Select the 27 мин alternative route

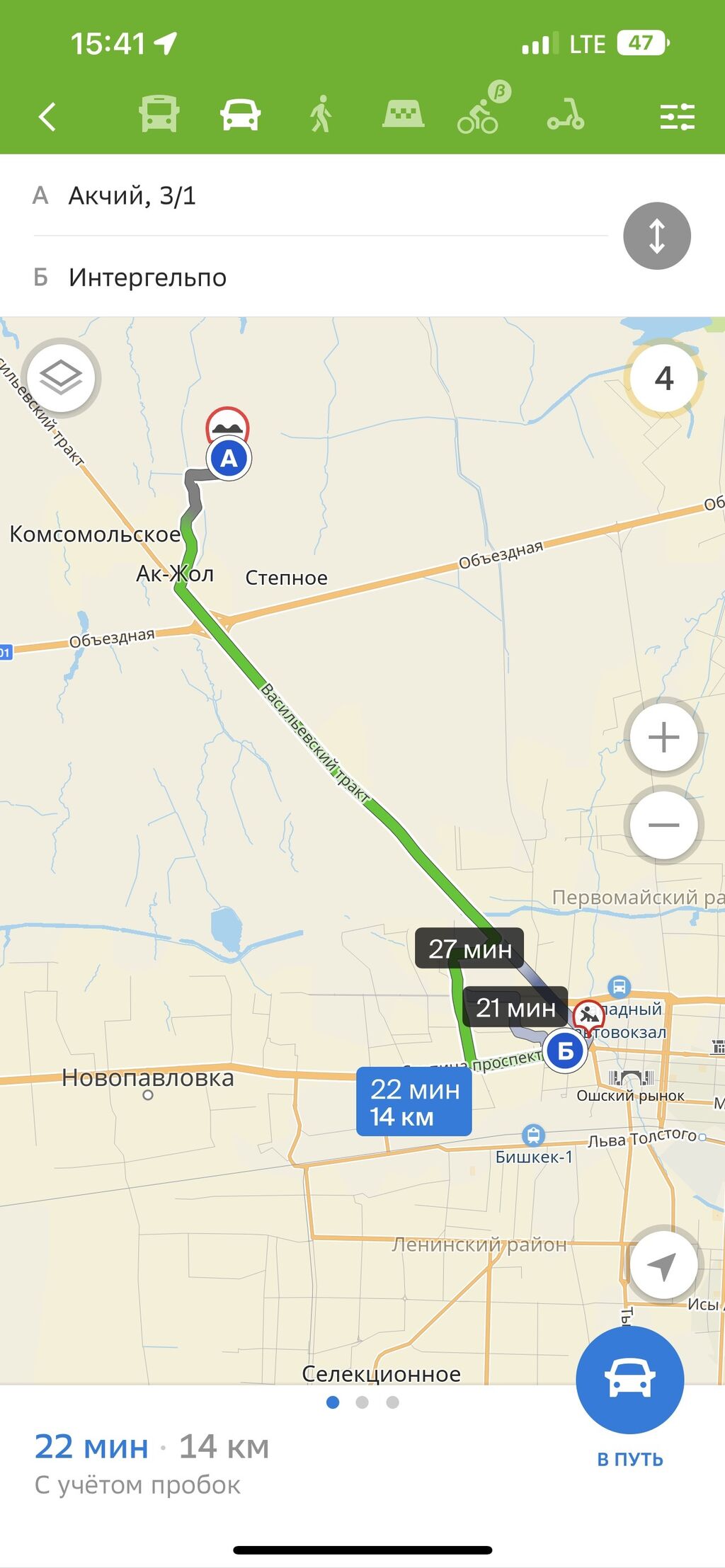[469, 949]
